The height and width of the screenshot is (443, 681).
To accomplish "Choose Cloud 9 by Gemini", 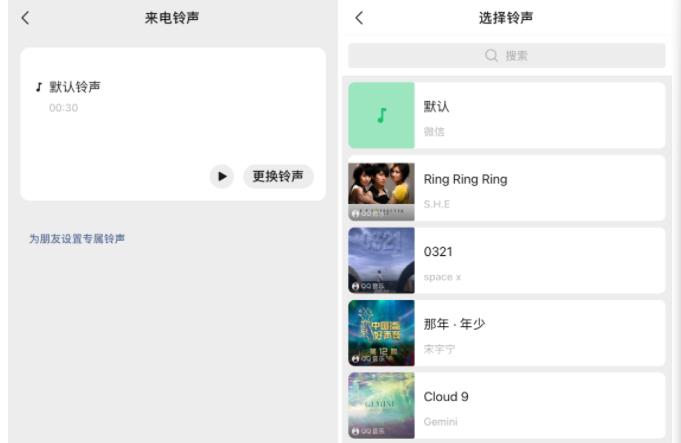I will (x=506, y=405).
